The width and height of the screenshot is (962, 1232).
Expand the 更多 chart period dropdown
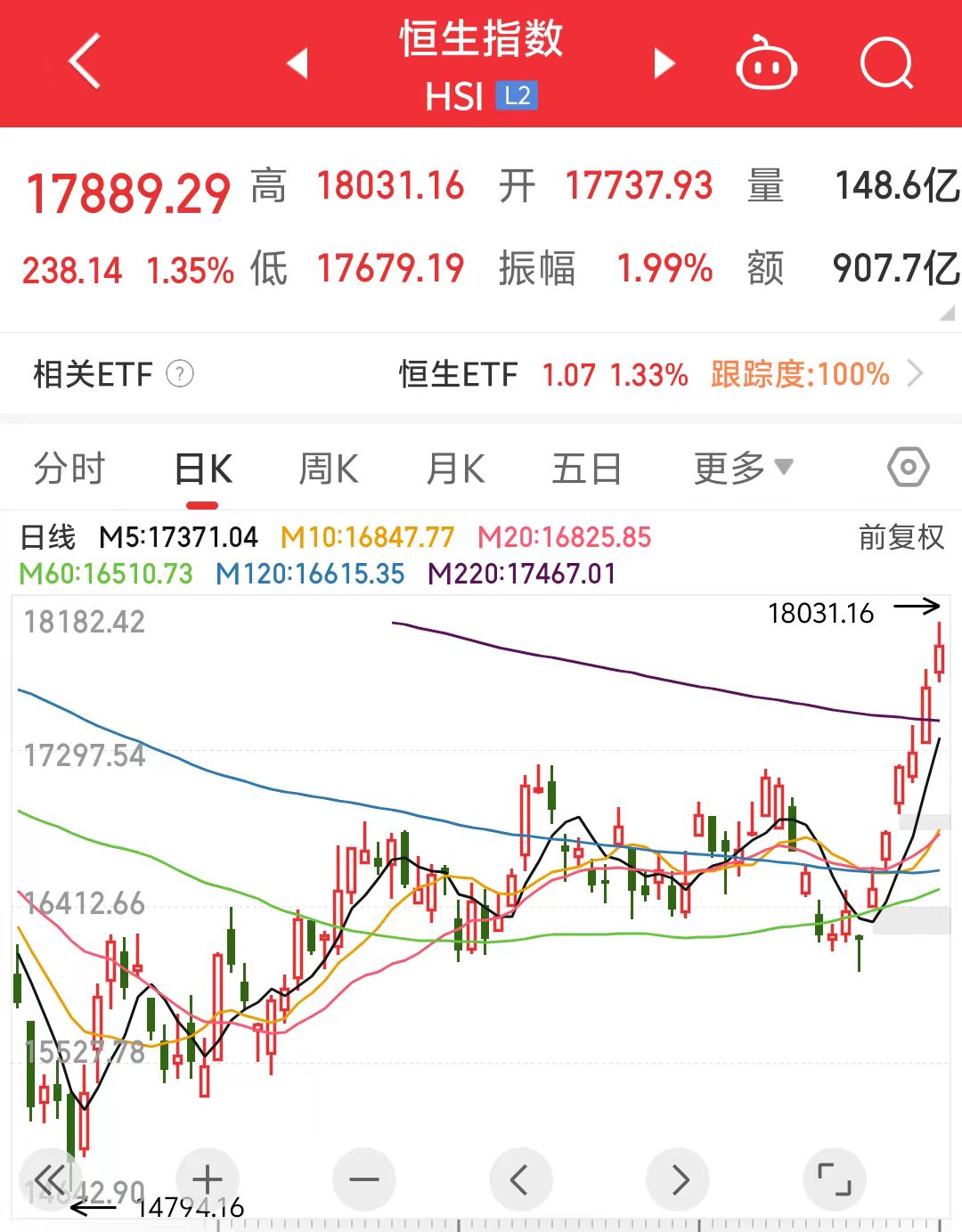coord(743,468)
